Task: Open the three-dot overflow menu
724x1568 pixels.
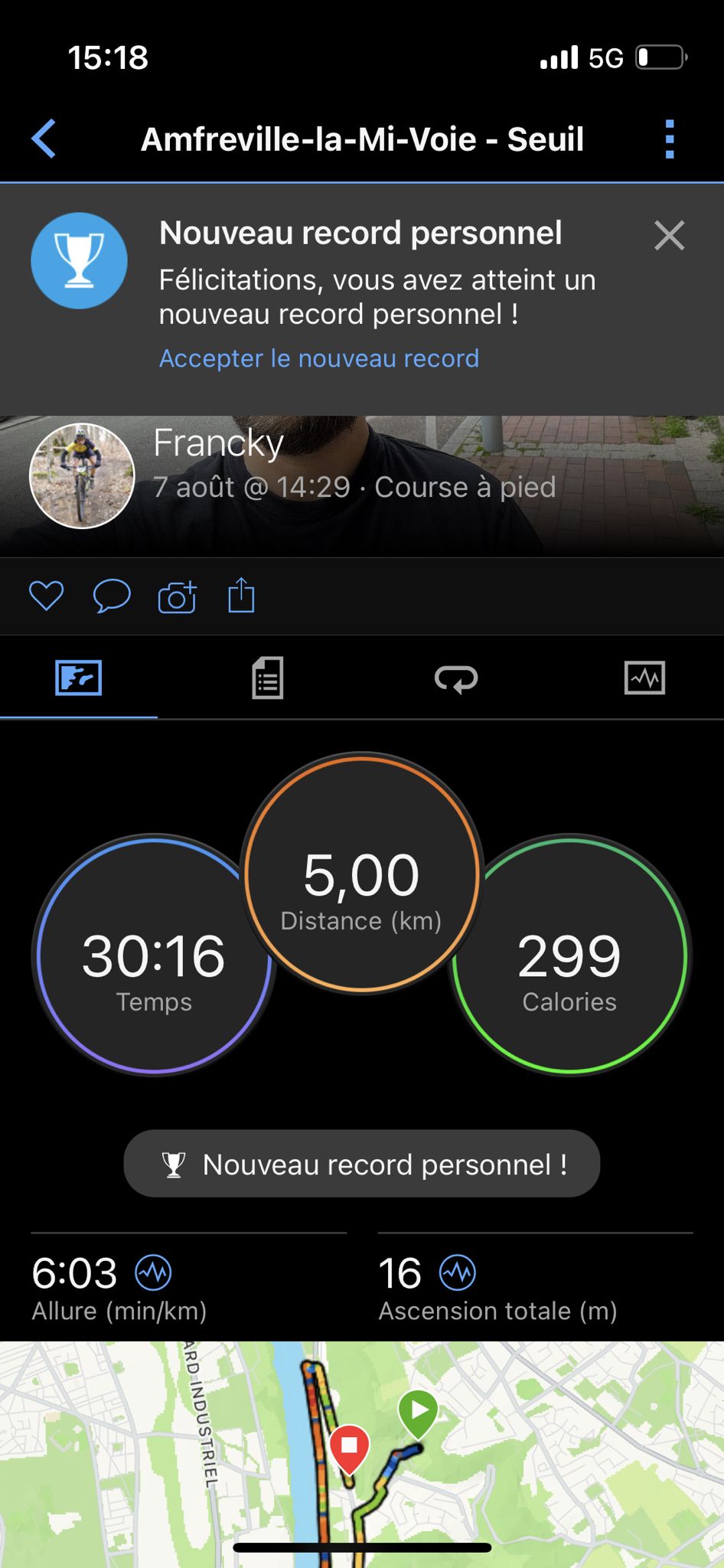Action: [670, 139]
